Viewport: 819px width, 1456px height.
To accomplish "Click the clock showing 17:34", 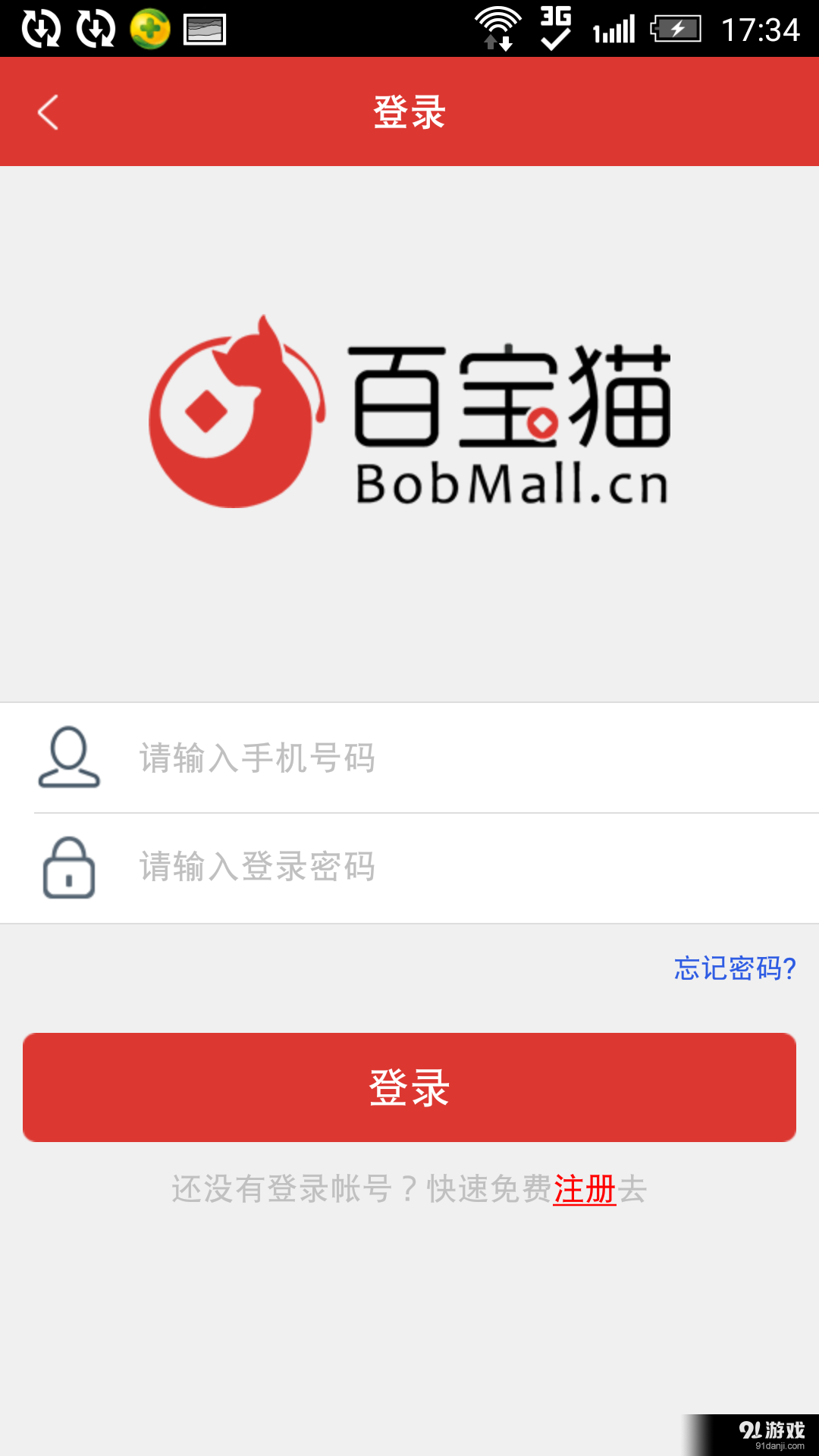I will (x=764, y=29).
